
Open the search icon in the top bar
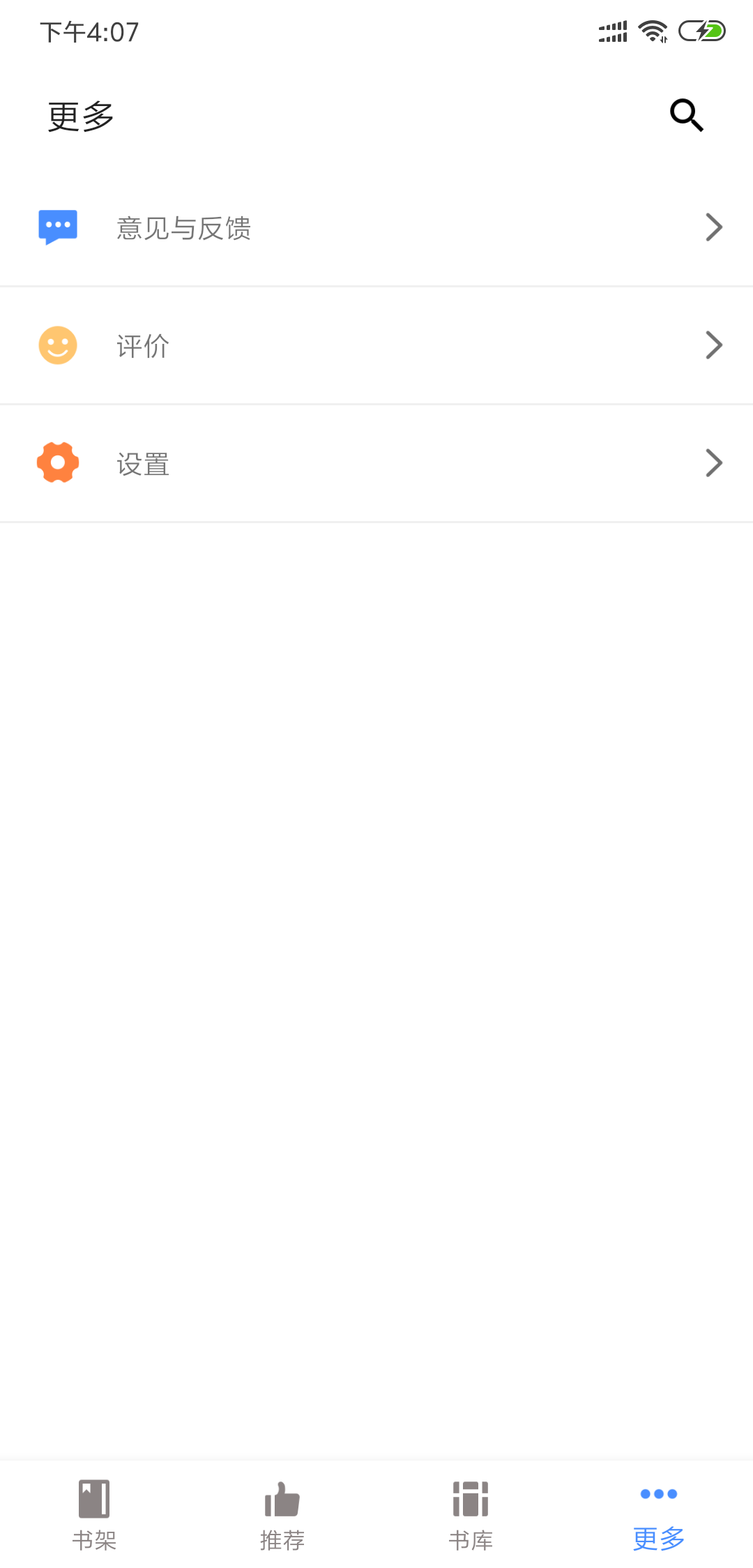[x=687, y=115]
